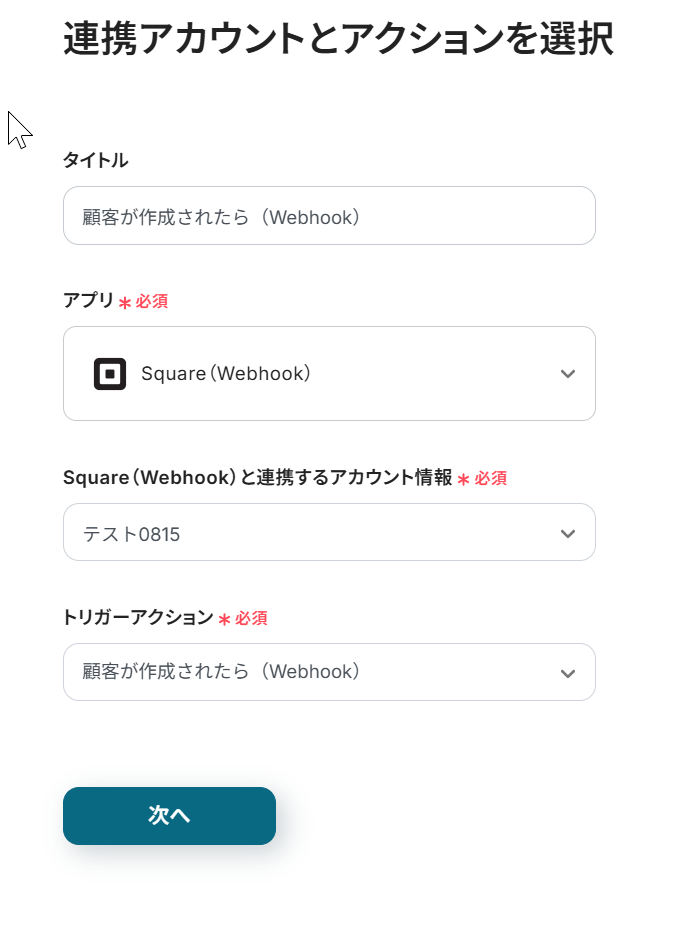Expand the account dropdown showing テスト0815

coord(329,533)
